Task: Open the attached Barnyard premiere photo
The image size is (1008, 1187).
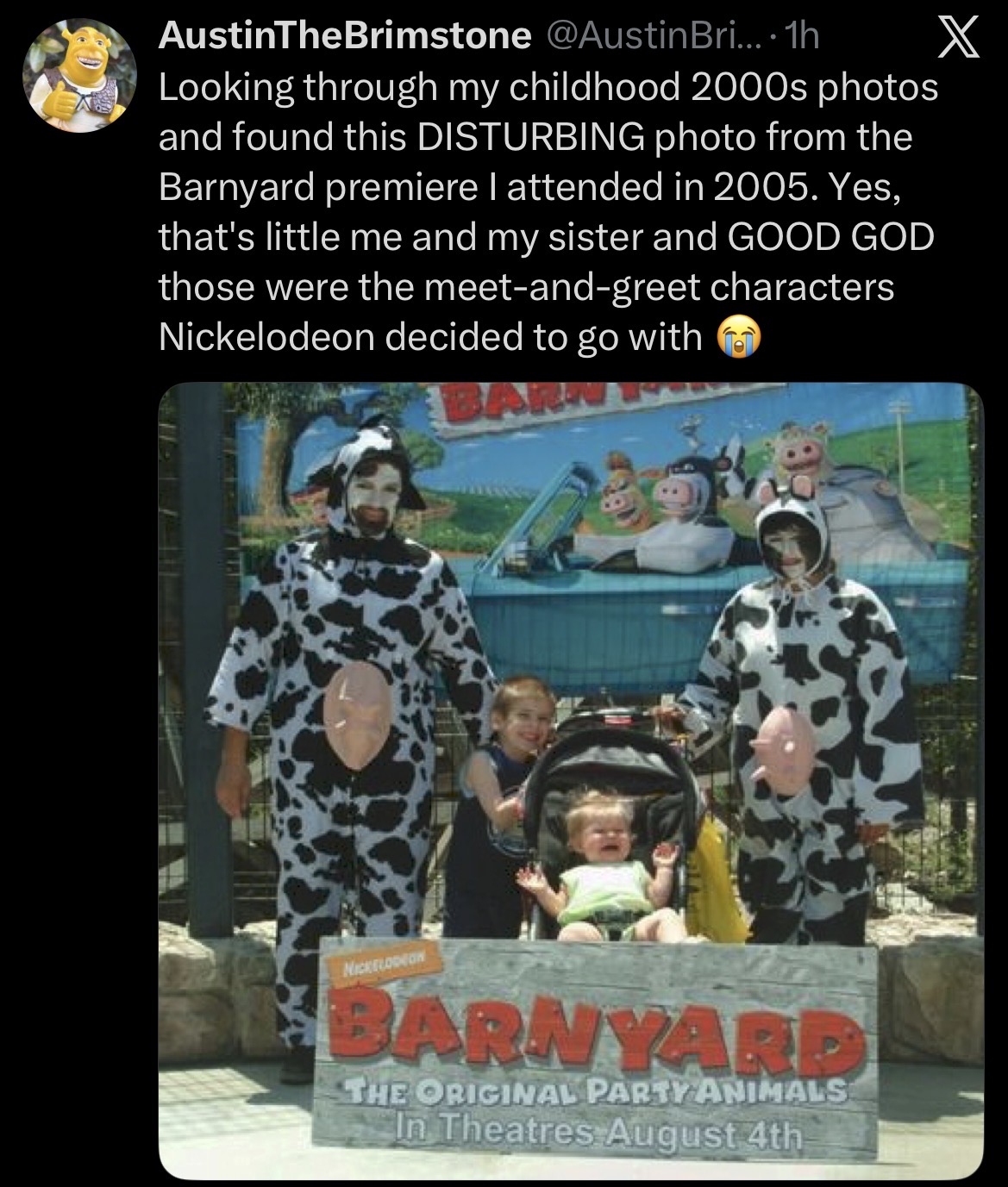Action: tap(571, 780)
